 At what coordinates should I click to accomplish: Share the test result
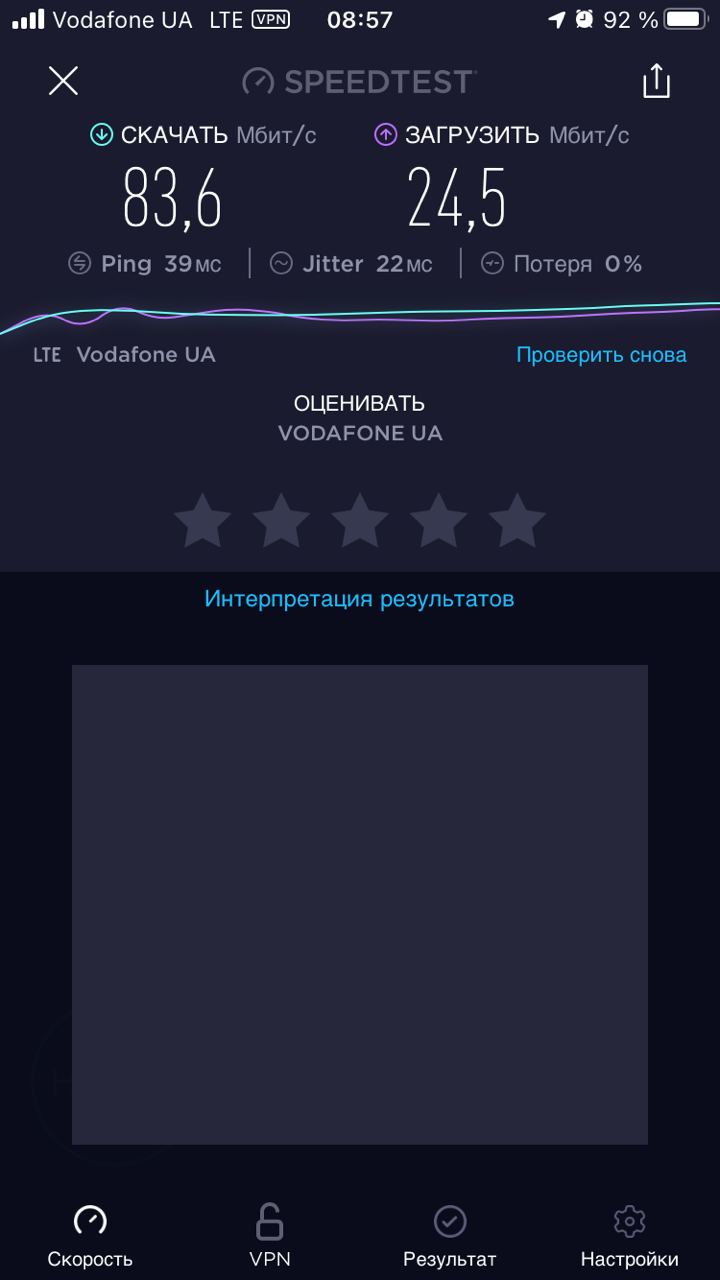click(656, 80)
